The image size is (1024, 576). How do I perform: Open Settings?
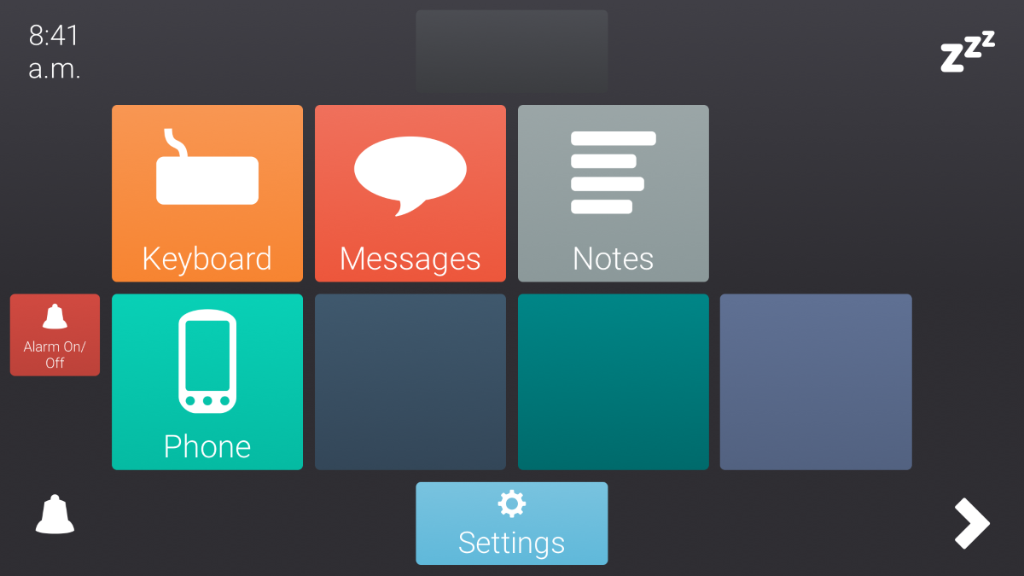511,523
